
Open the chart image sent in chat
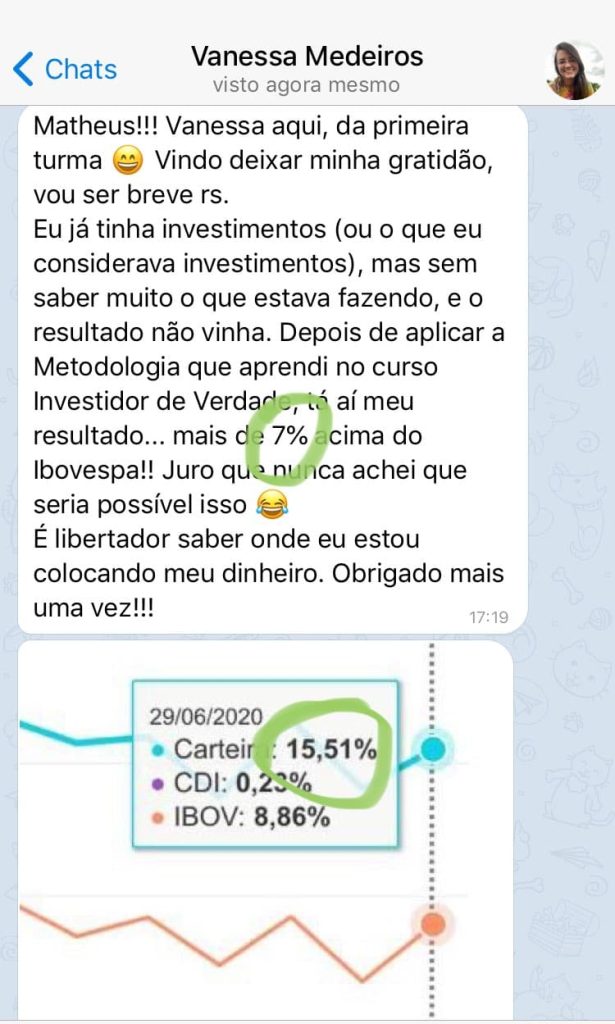pyautogui.click(x=265, y=830)
